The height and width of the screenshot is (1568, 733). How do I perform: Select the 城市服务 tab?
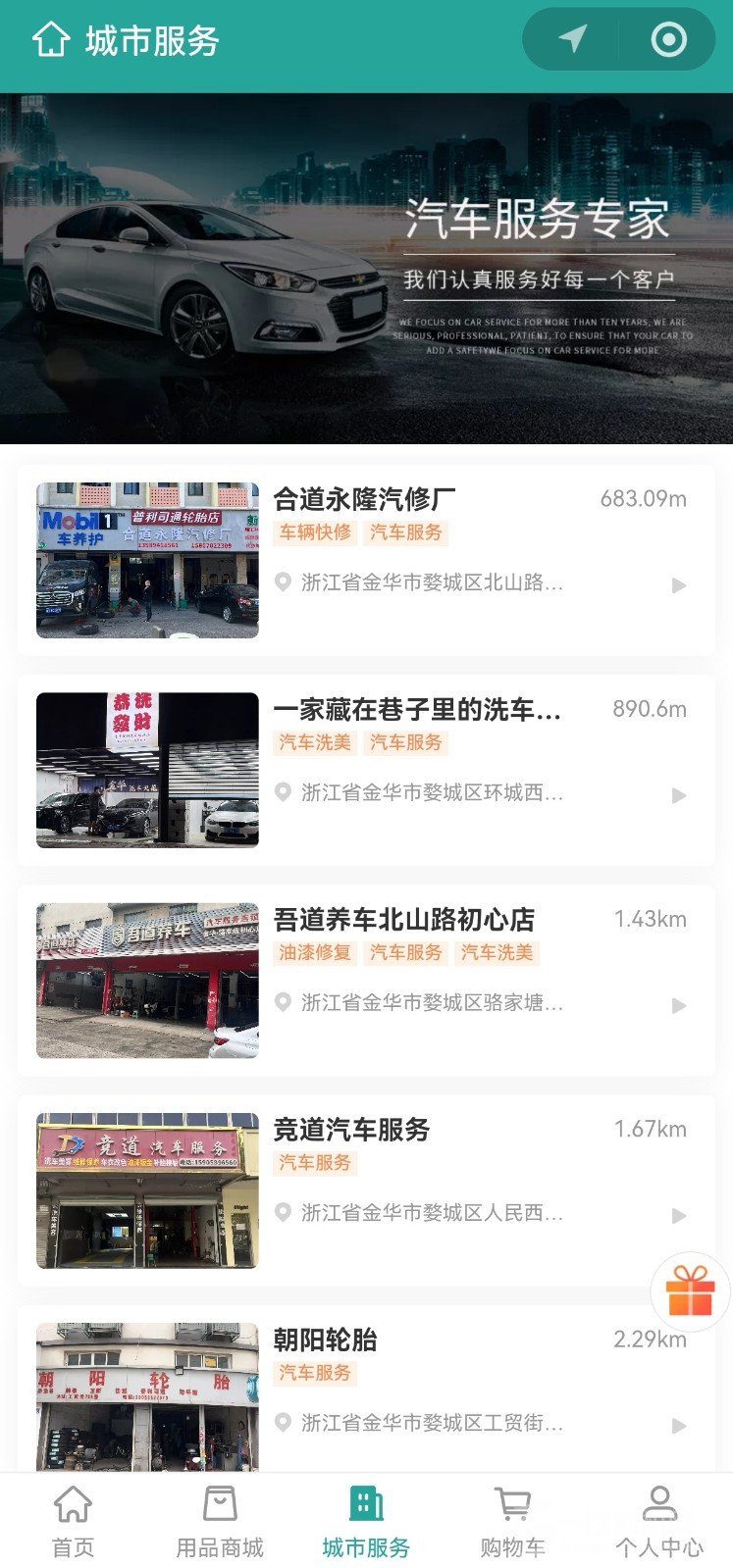366,1521
